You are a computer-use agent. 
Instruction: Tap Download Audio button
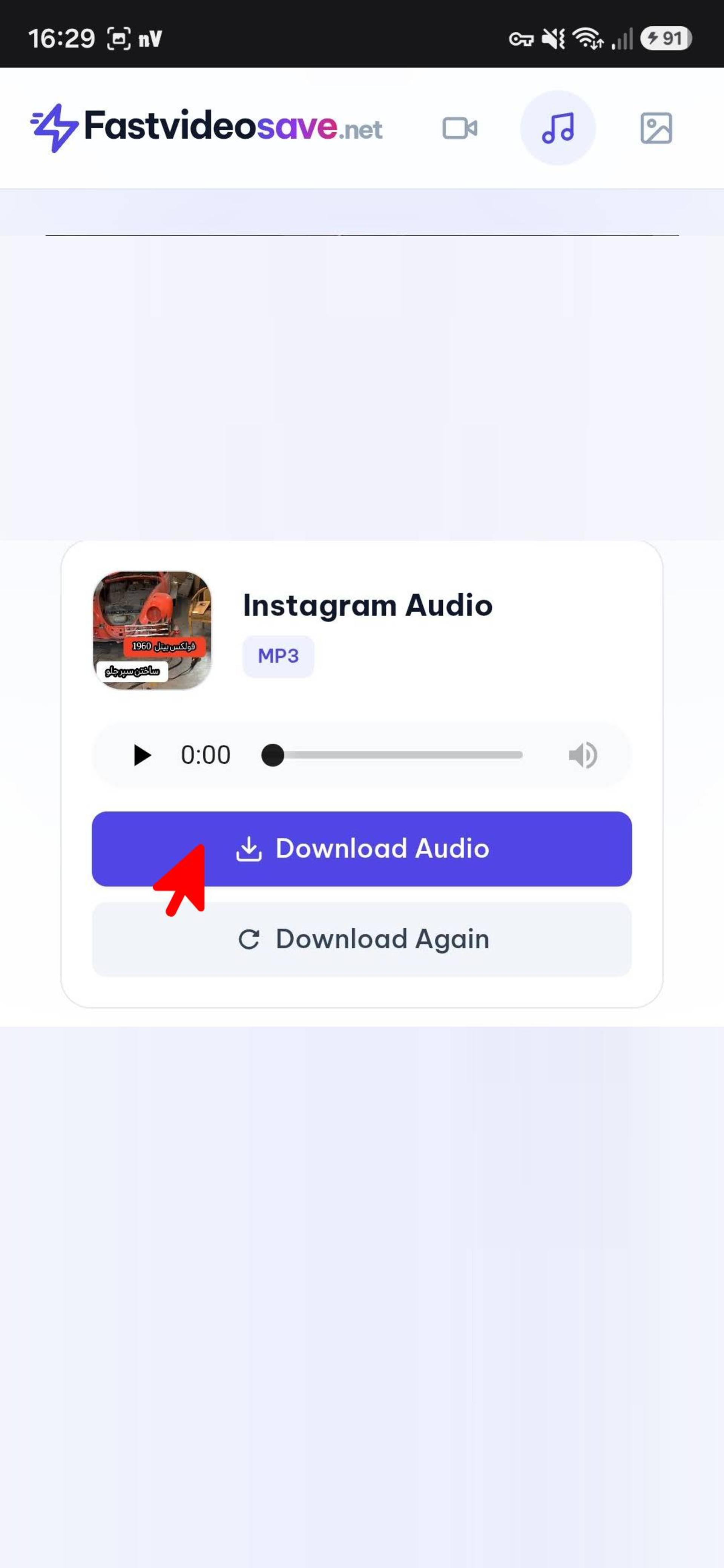pos(362,848)
